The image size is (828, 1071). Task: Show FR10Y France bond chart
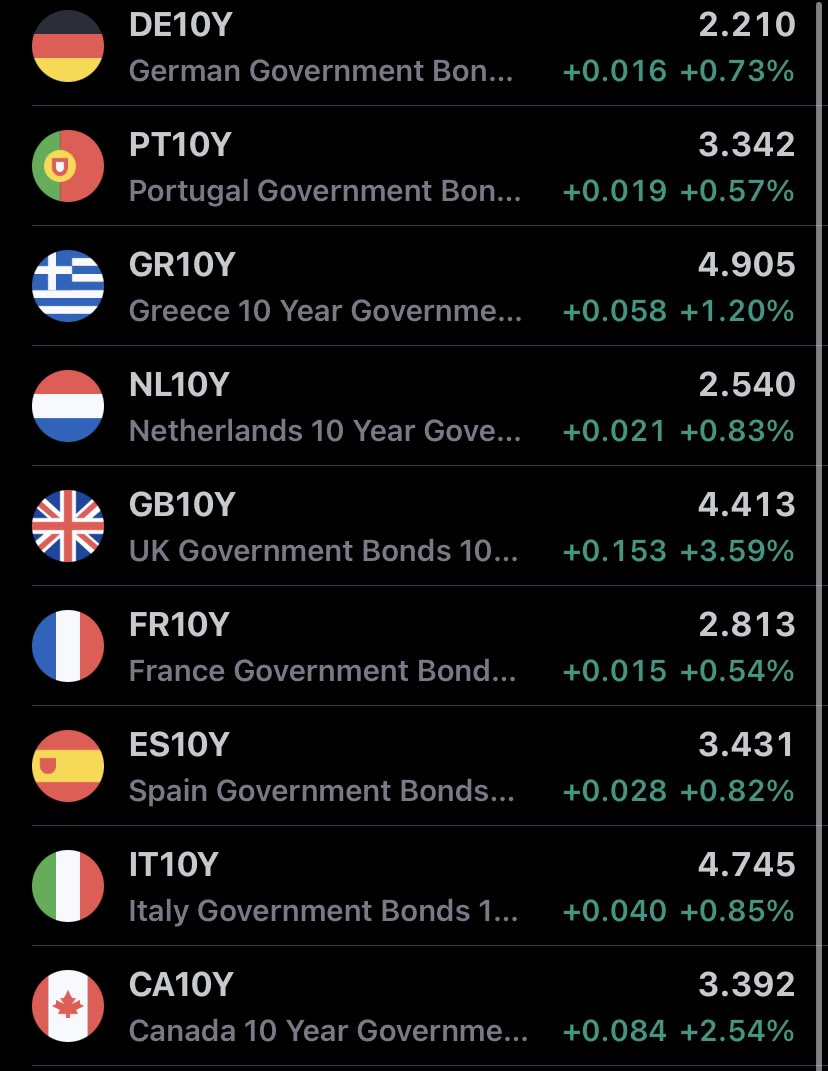click(x=413, y=647)
